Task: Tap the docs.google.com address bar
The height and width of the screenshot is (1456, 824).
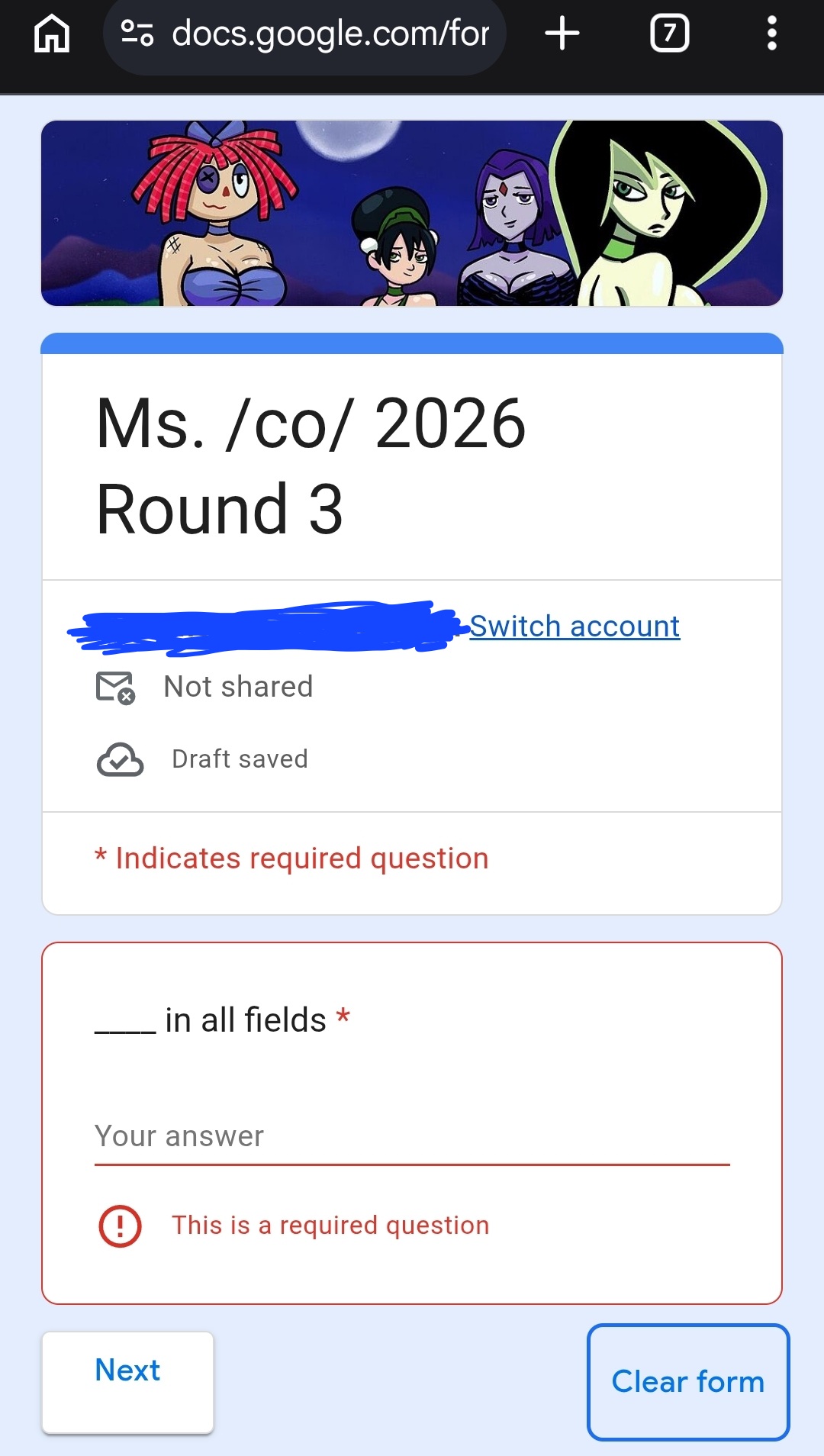Action: 304,34
